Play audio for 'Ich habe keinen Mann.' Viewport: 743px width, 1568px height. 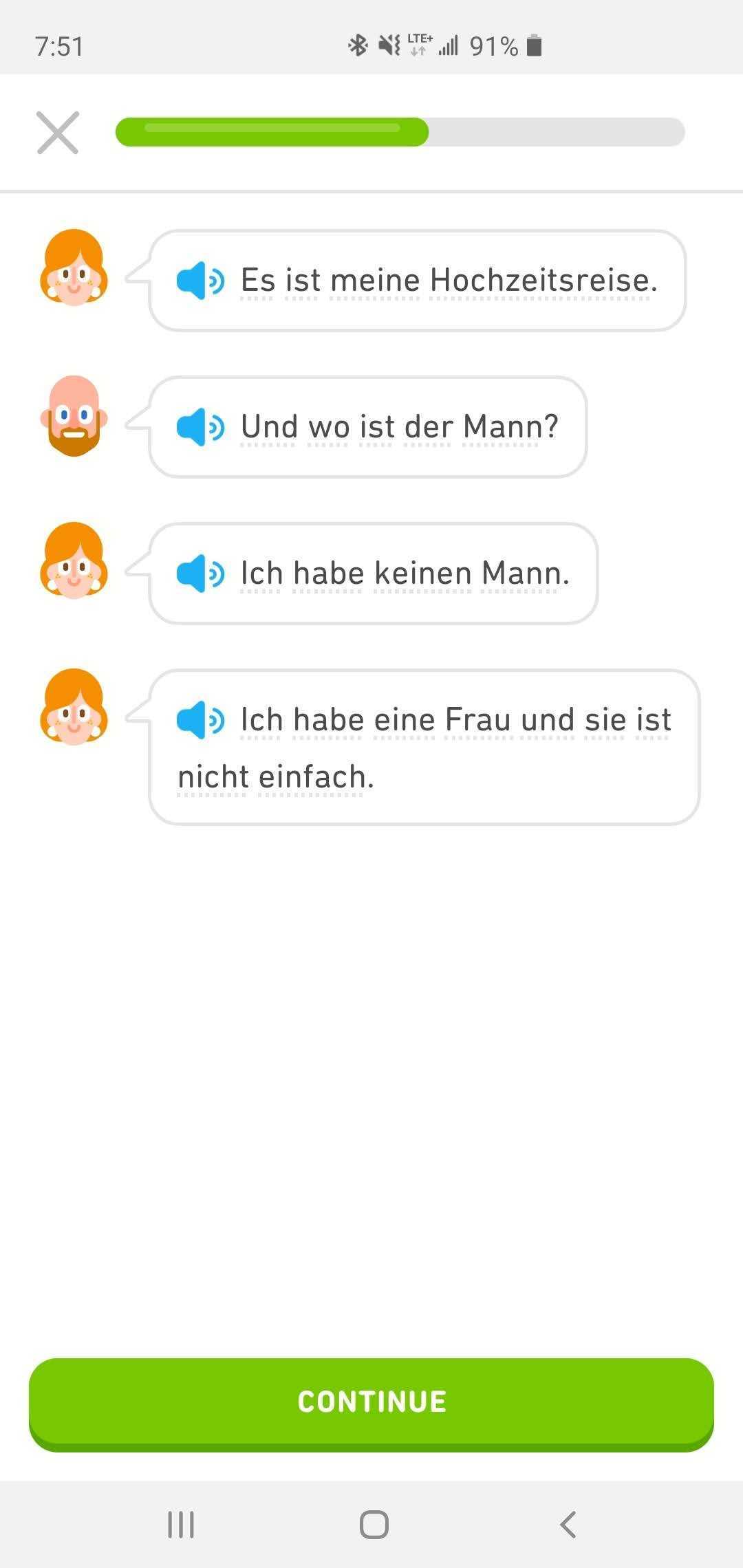click(200, 574)
